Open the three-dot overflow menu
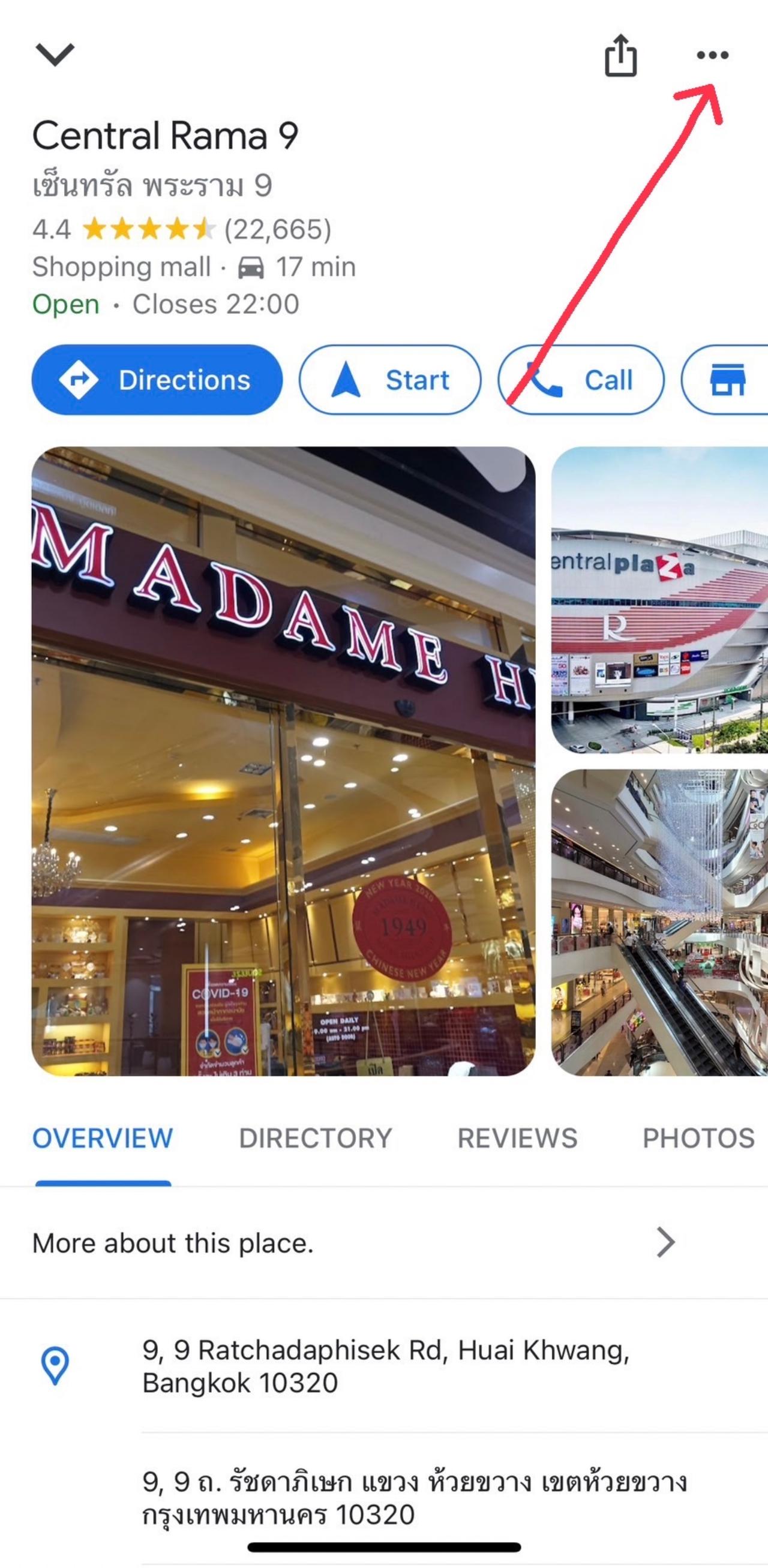The height and width of the screenshot is (1568, 768). click(712, 55)
